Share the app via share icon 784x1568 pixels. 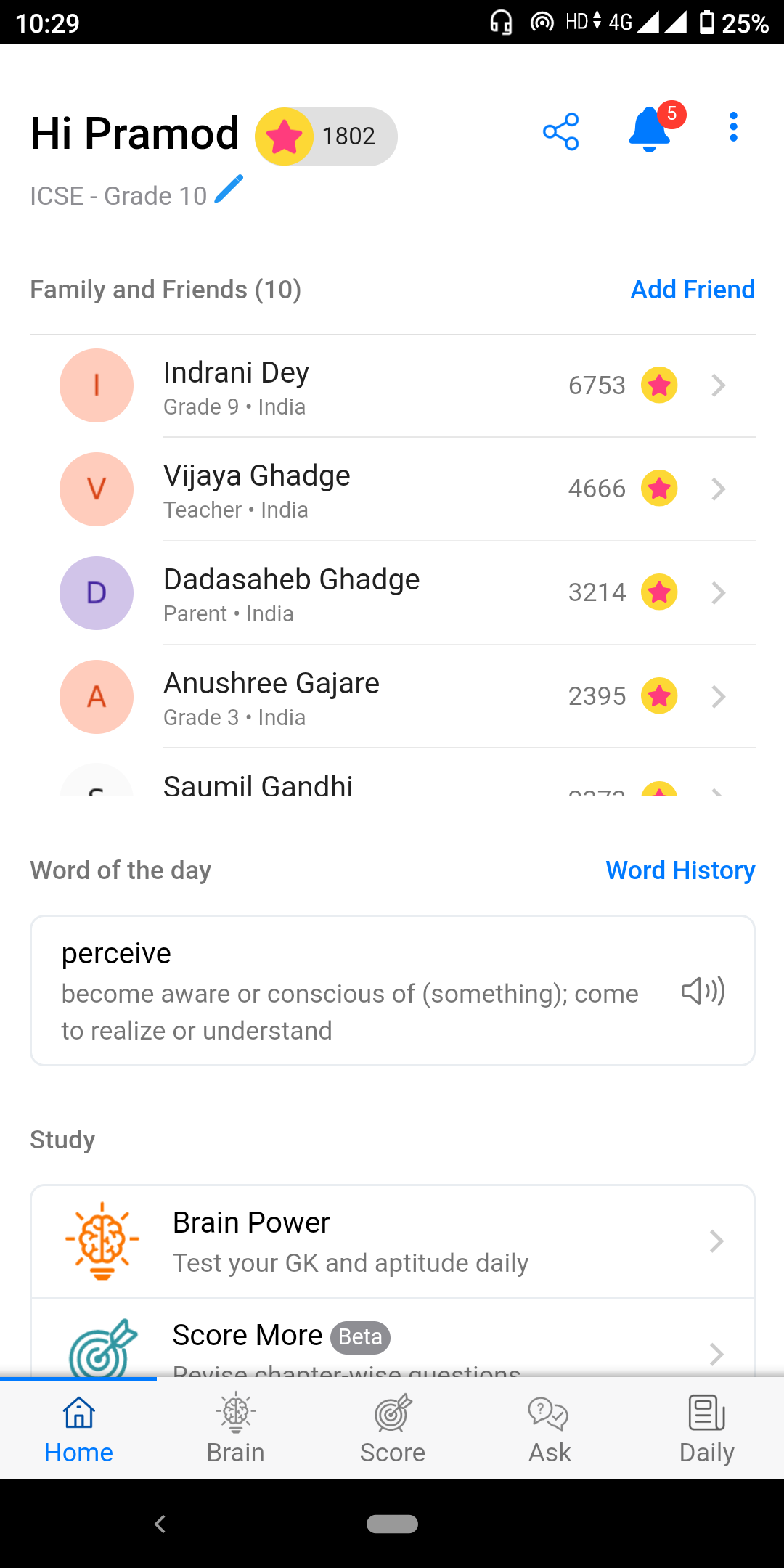click(x=560, y=131)
